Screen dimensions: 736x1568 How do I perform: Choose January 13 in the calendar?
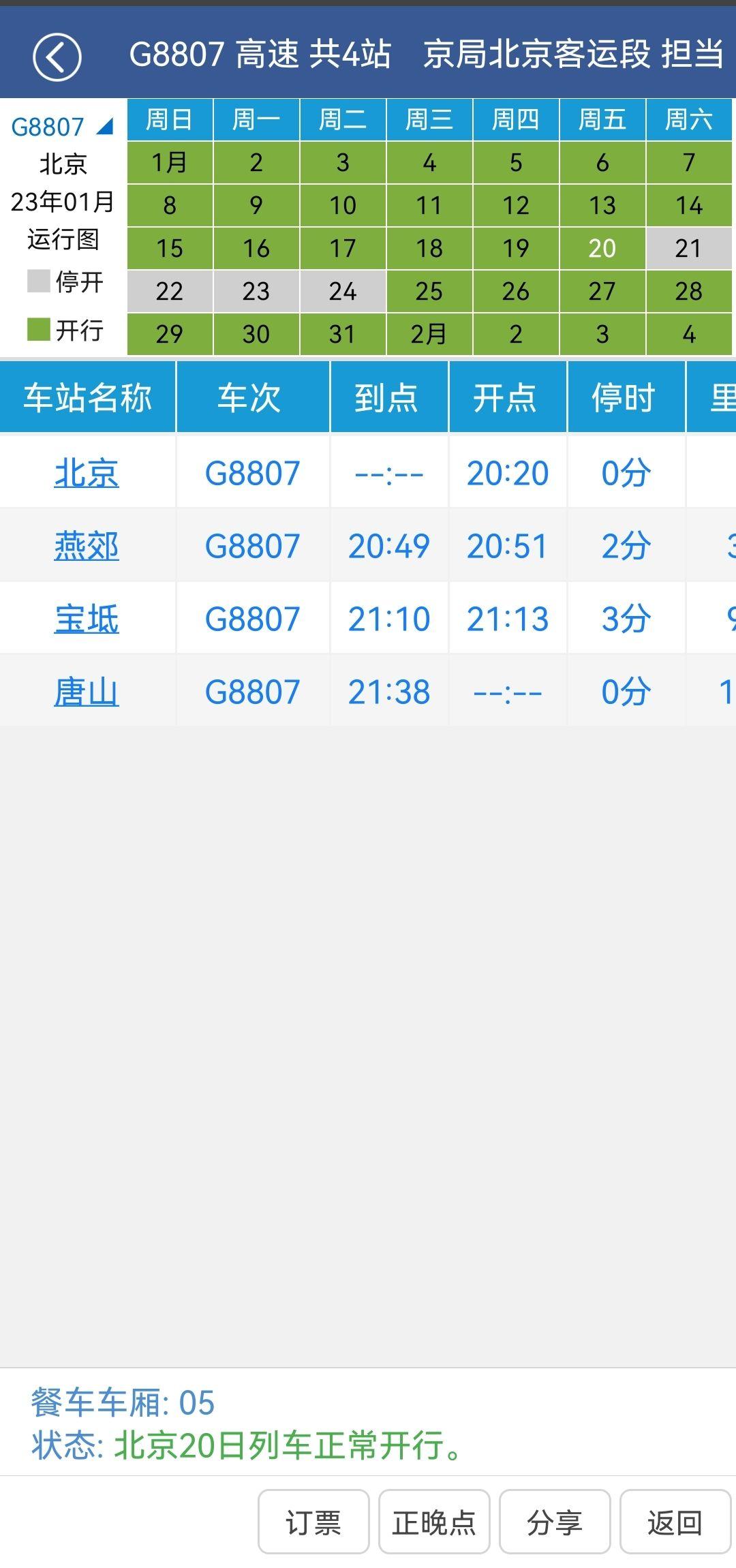point(602,206)
